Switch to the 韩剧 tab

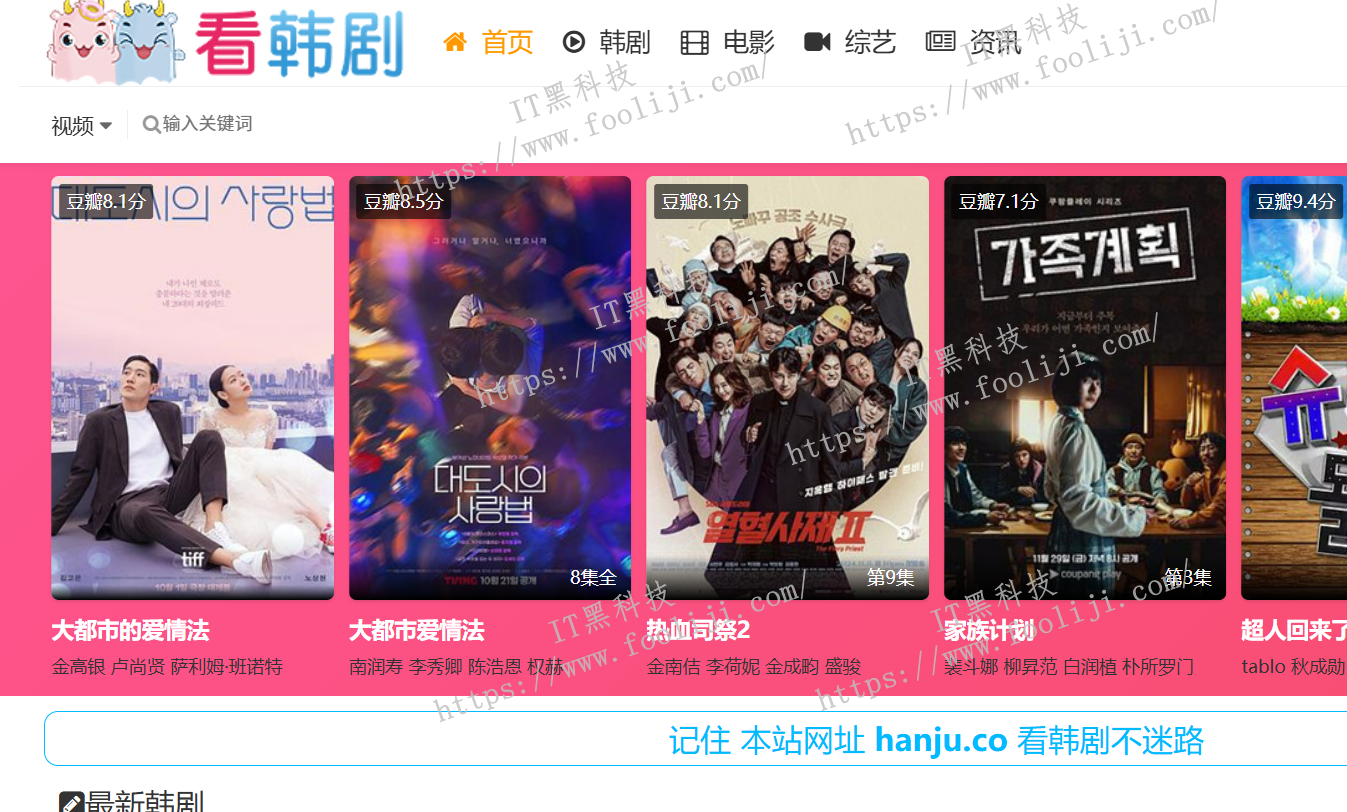point(606,42)
